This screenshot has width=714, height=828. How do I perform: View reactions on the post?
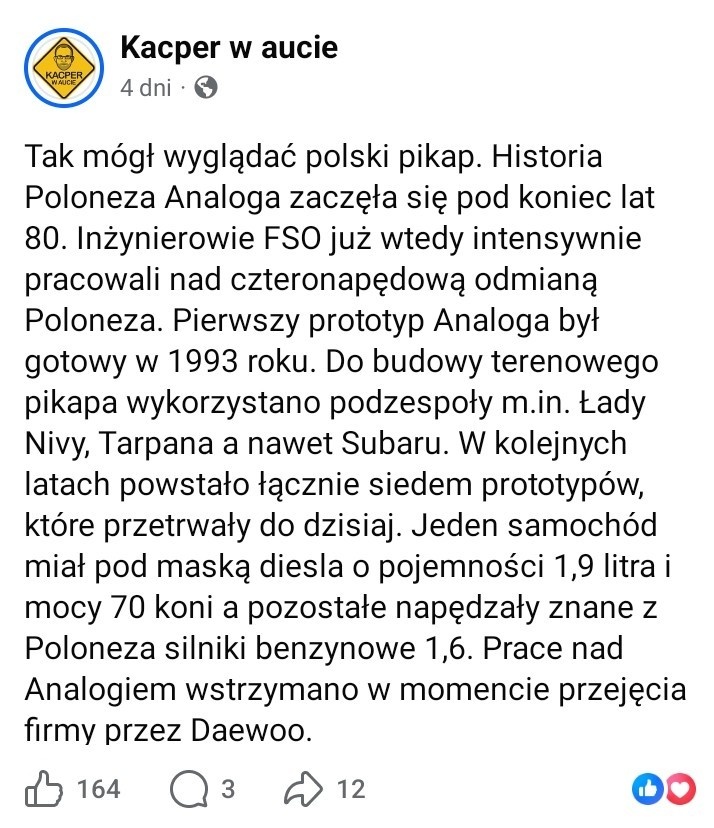click(x=662, y=789)
